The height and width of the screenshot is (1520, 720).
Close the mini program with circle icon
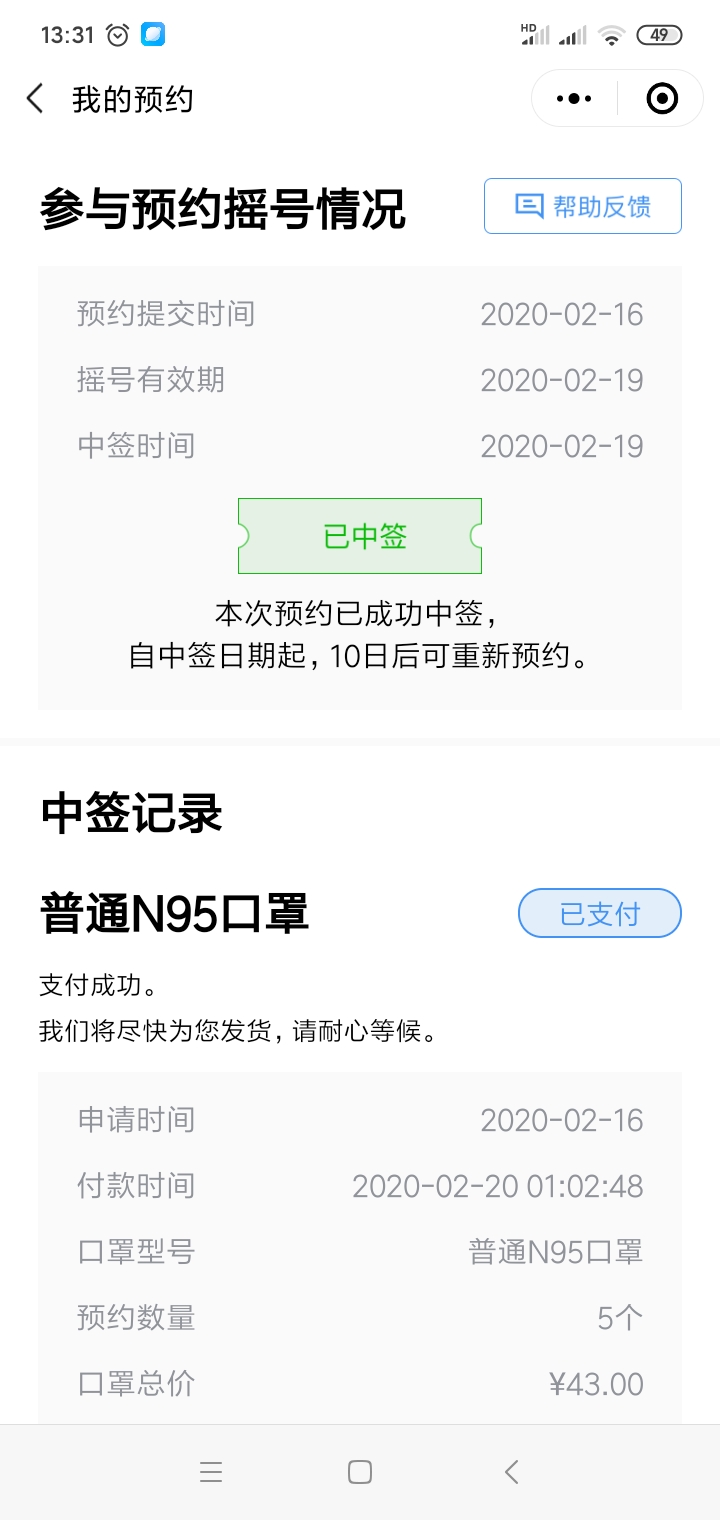[662, 99]
